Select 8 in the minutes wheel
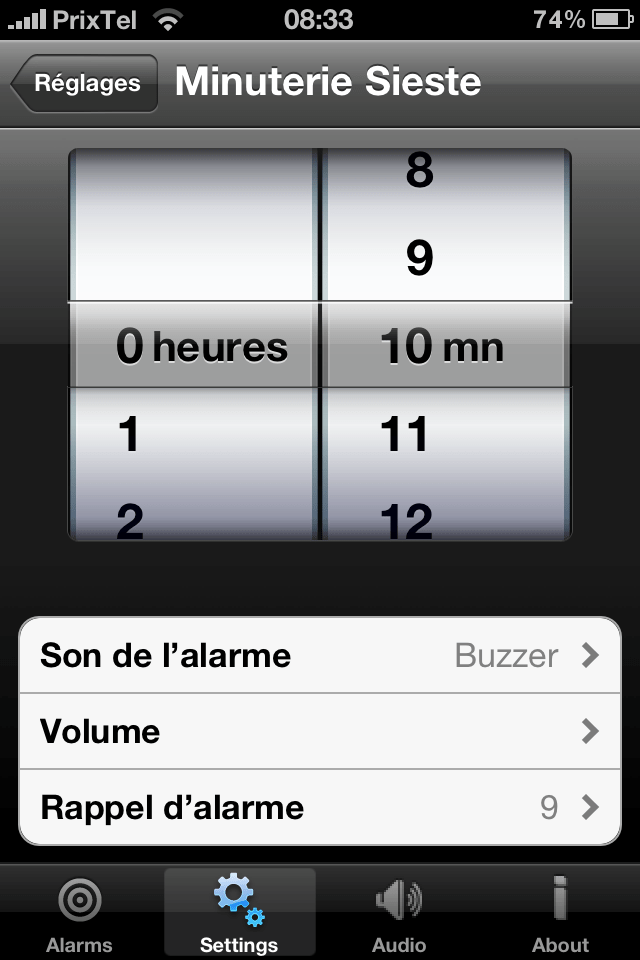Screen dimensions: 640x960 click(420, 173)
